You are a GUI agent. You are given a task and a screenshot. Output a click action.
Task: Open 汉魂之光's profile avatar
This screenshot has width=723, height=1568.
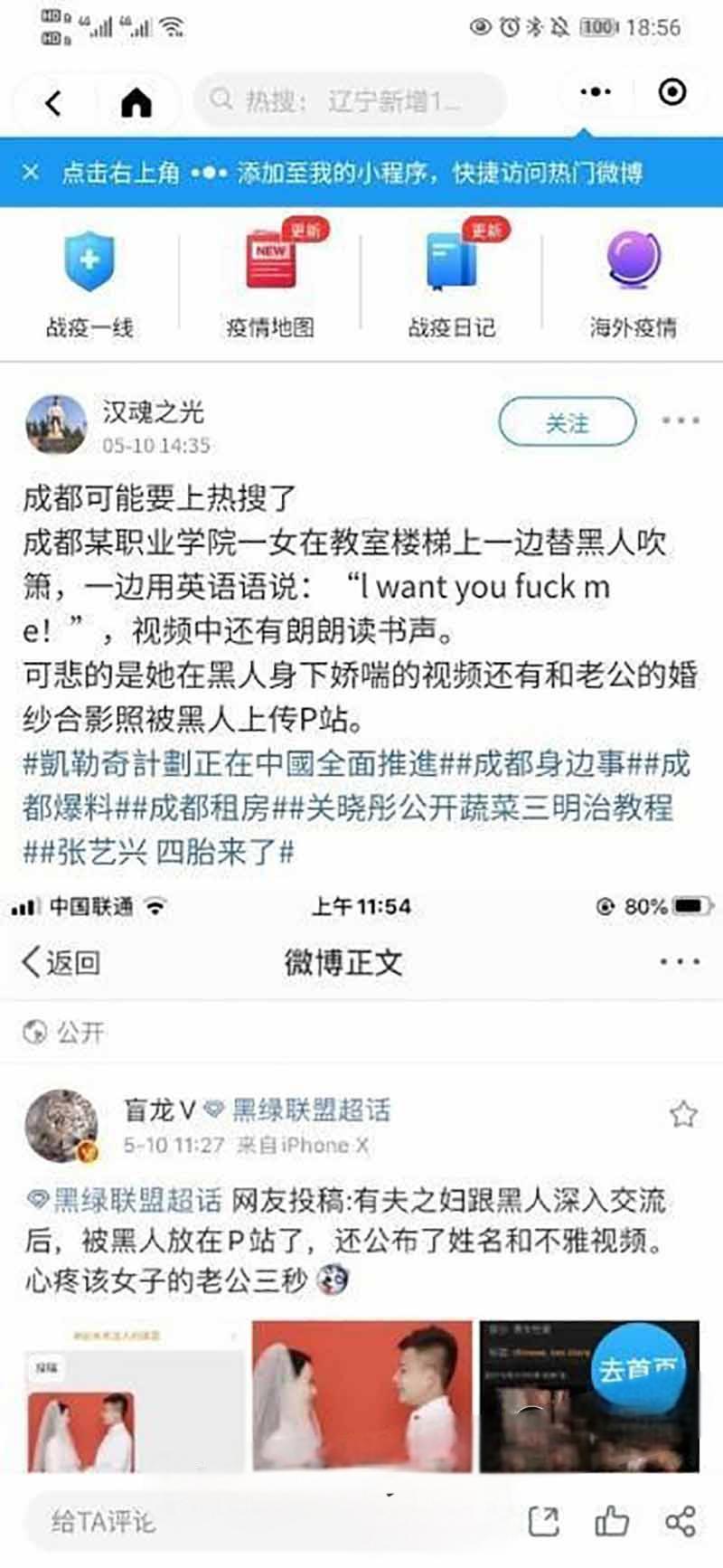56,424
